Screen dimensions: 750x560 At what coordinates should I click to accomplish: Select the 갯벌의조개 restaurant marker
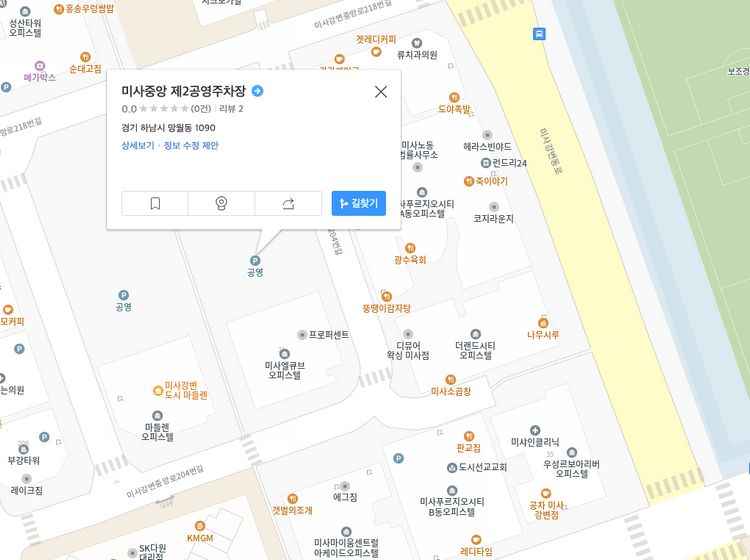pos(292,497)
